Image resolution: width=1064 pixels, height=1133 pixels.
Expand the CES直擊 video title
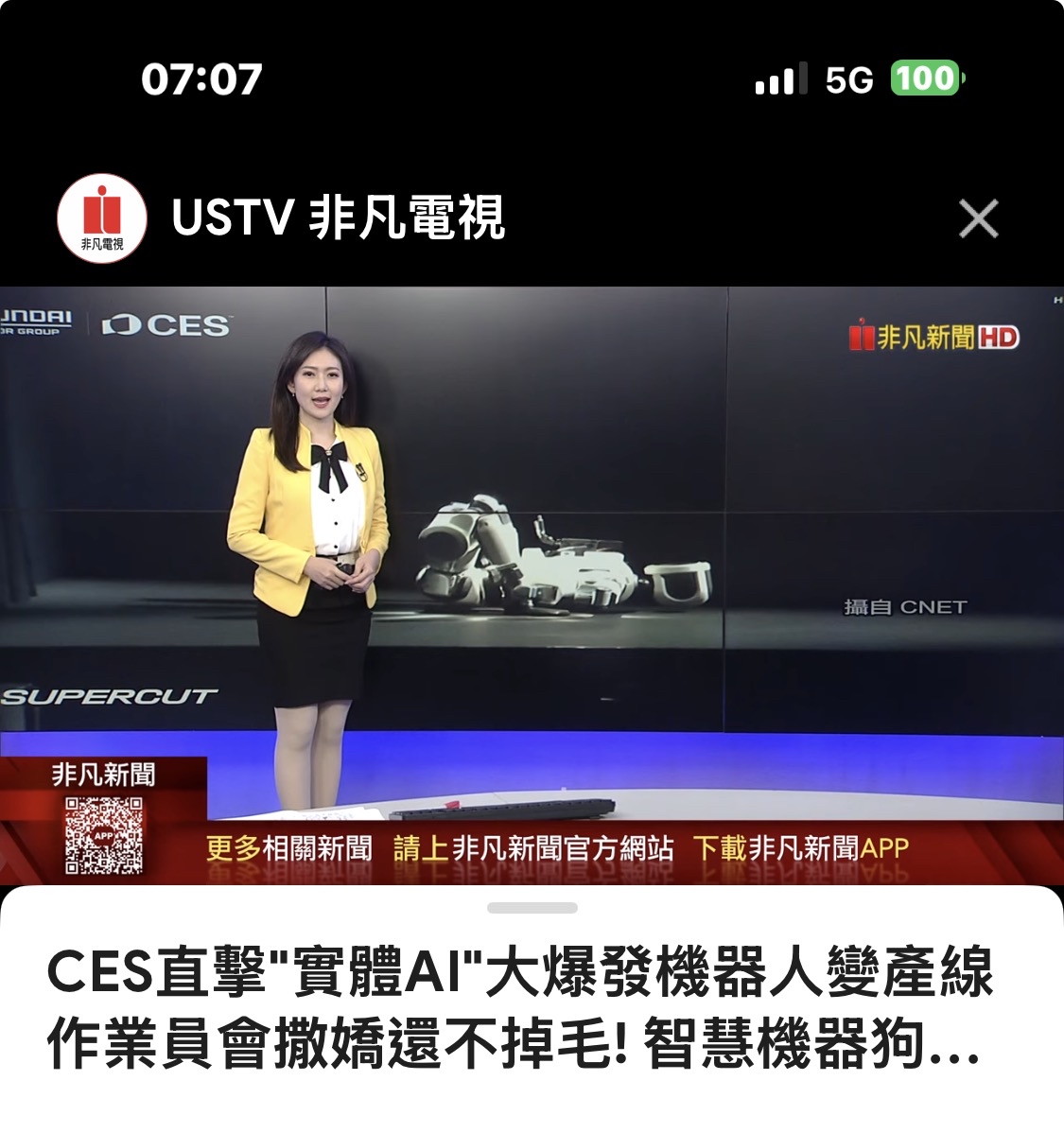pos(519,1007)
